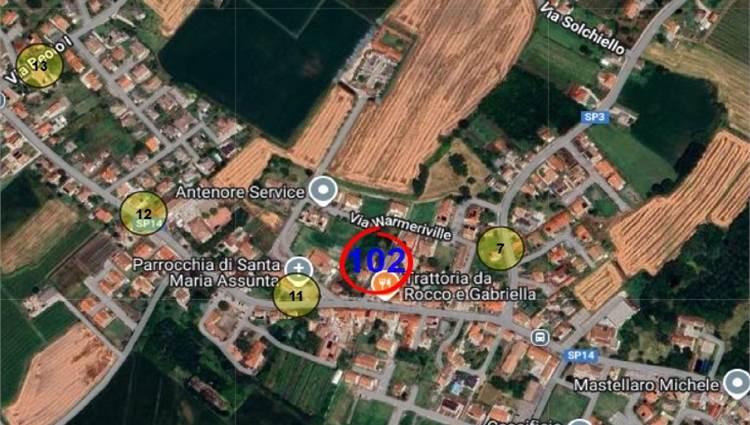This screenshot has width=750, height=425.
Task: Open the cluster marker numbered 7
Action: click(x=501, y=248)
